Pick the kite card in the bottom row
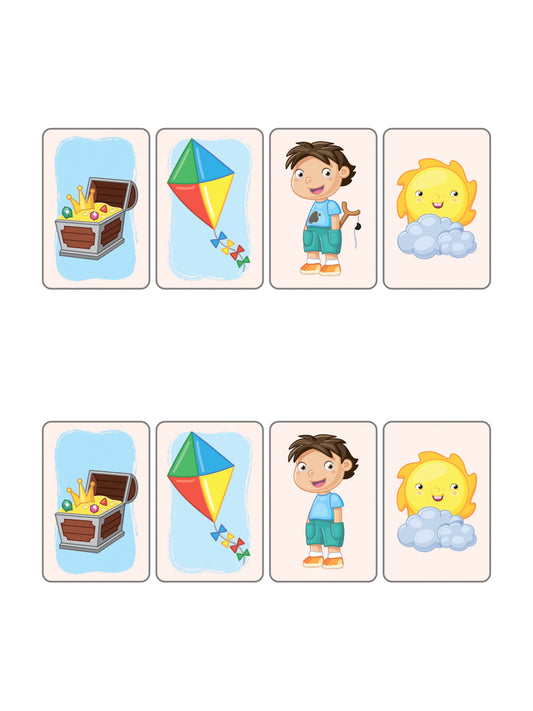 point(210,502)
